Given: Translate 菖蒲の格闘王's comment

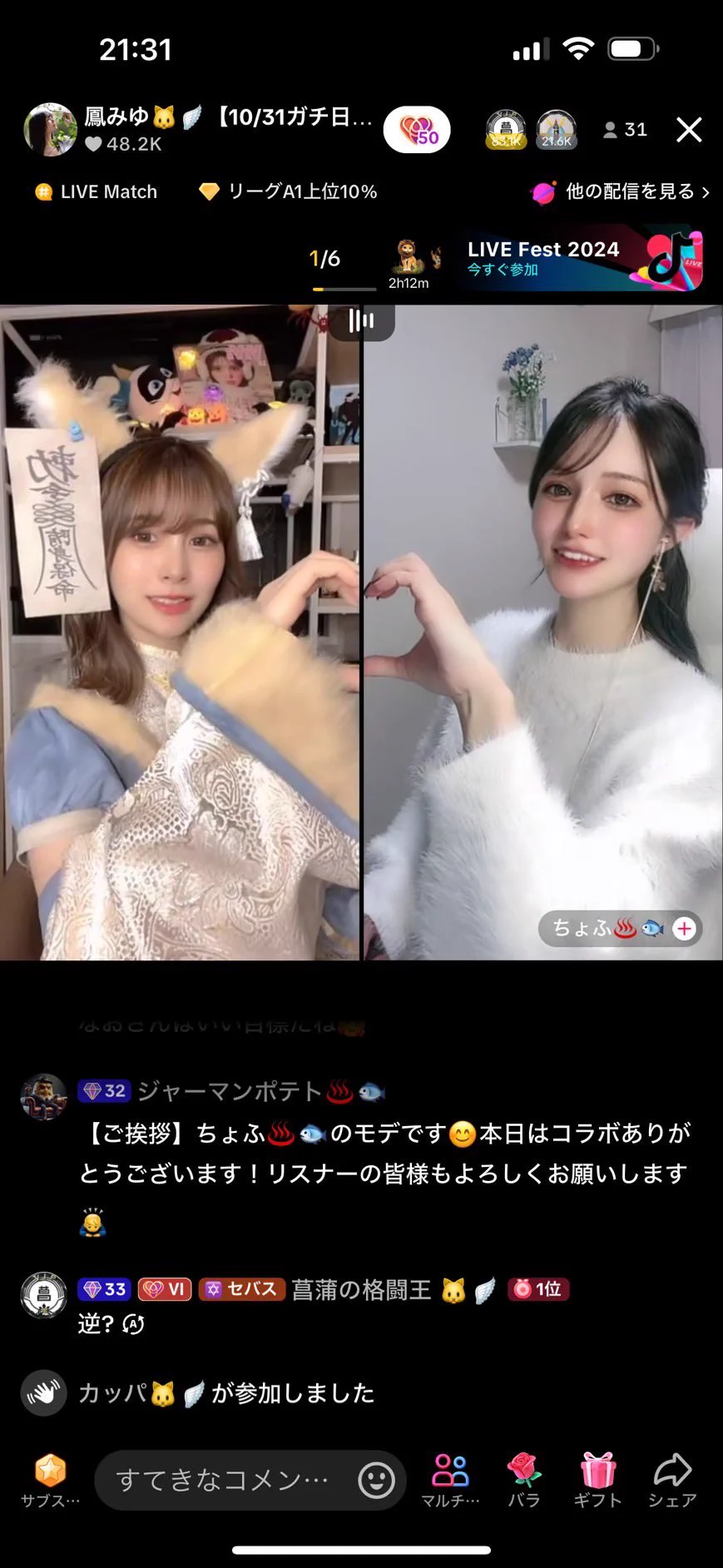Looking at the screenshot, I should pyautogui.click(x=133, y=1324).
